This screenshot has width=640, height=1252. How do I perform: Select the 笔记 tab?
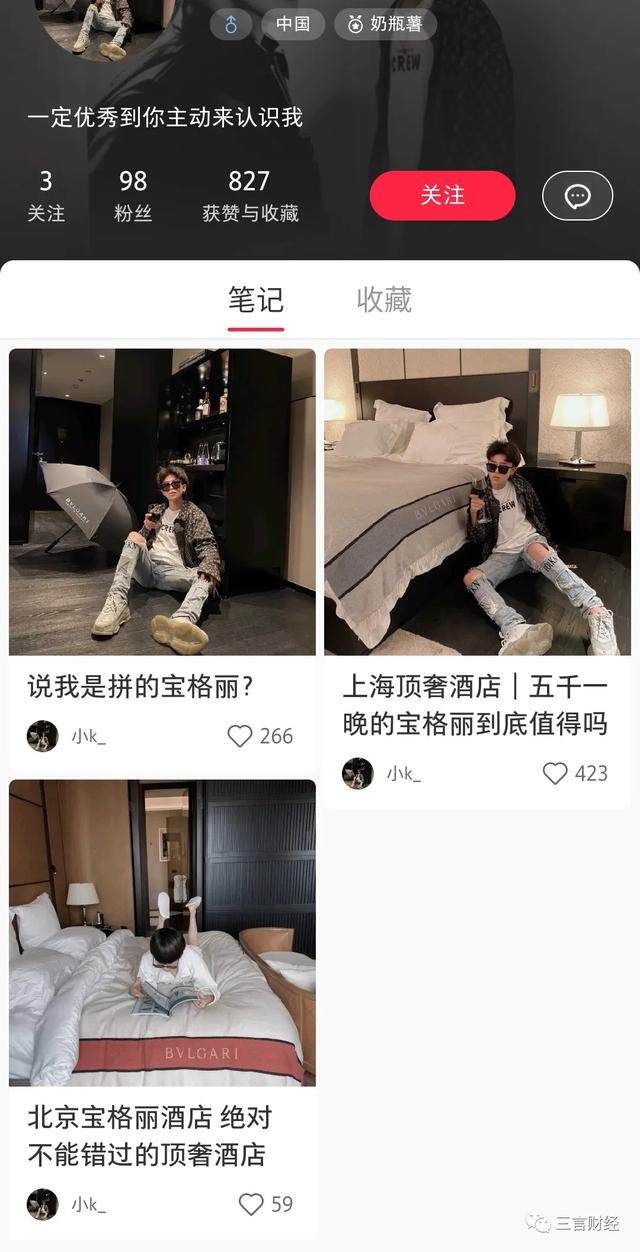pos(256,300)
